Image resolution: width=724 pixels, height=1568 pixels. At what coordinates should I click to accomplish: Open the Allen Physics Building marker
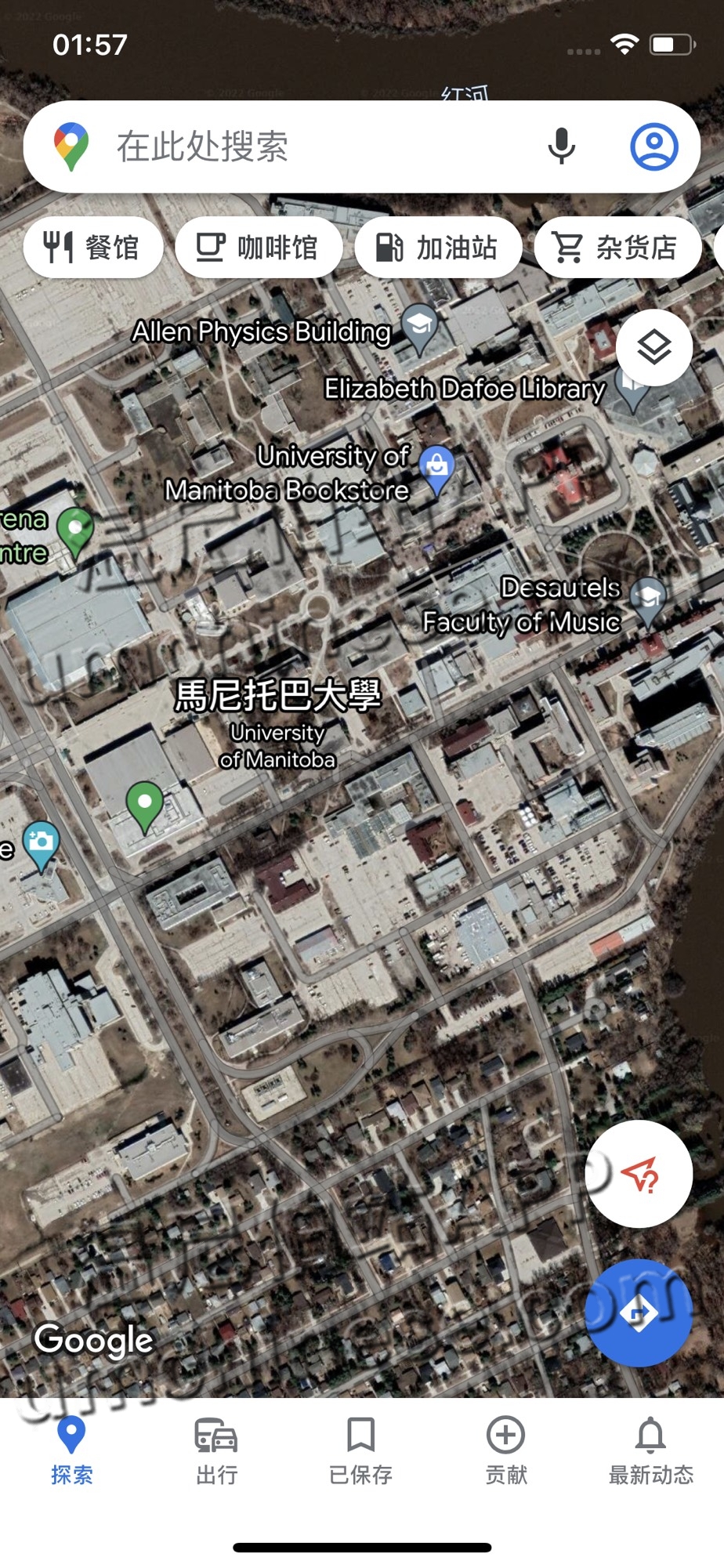pos(420,324)
